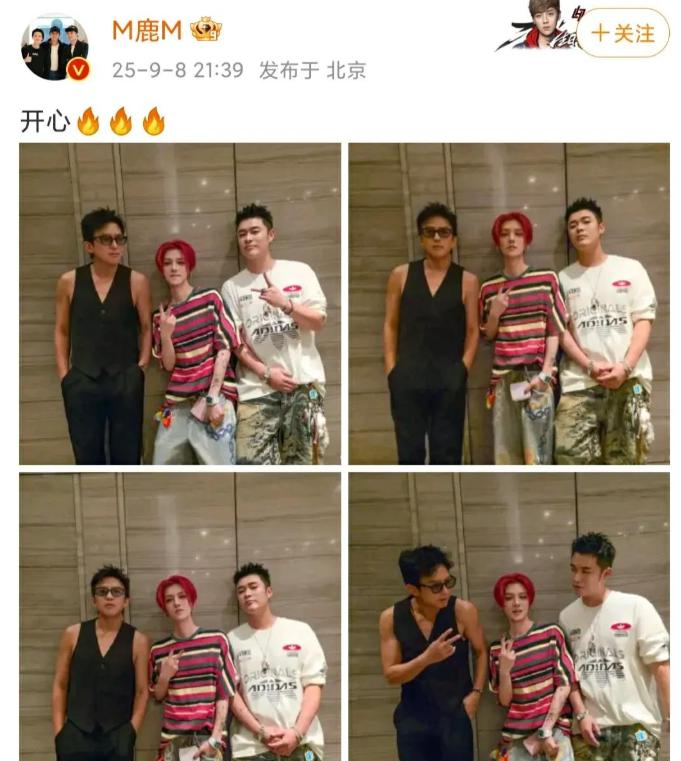Open the third photo in the grid

click(180, 617)
